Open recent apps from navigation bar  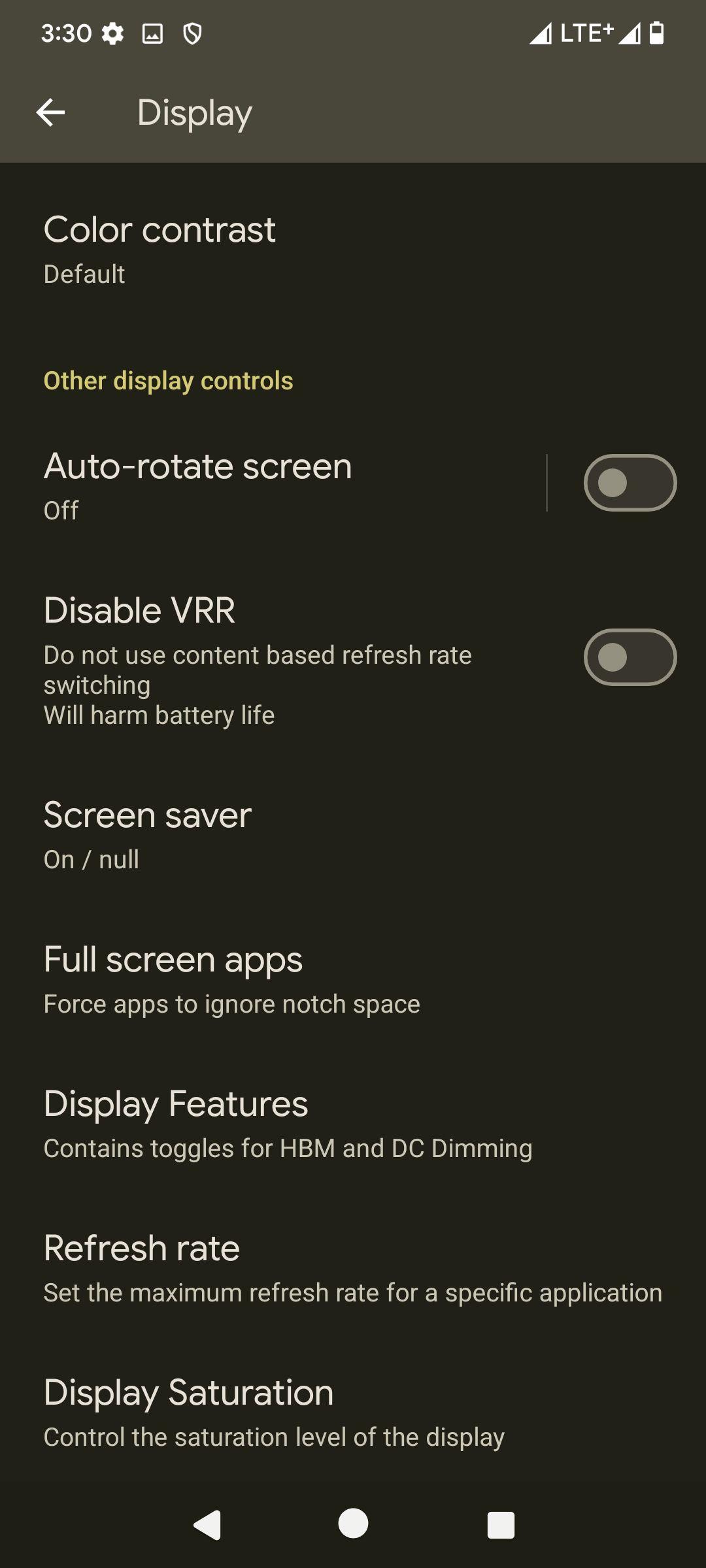pos(501,1525)
